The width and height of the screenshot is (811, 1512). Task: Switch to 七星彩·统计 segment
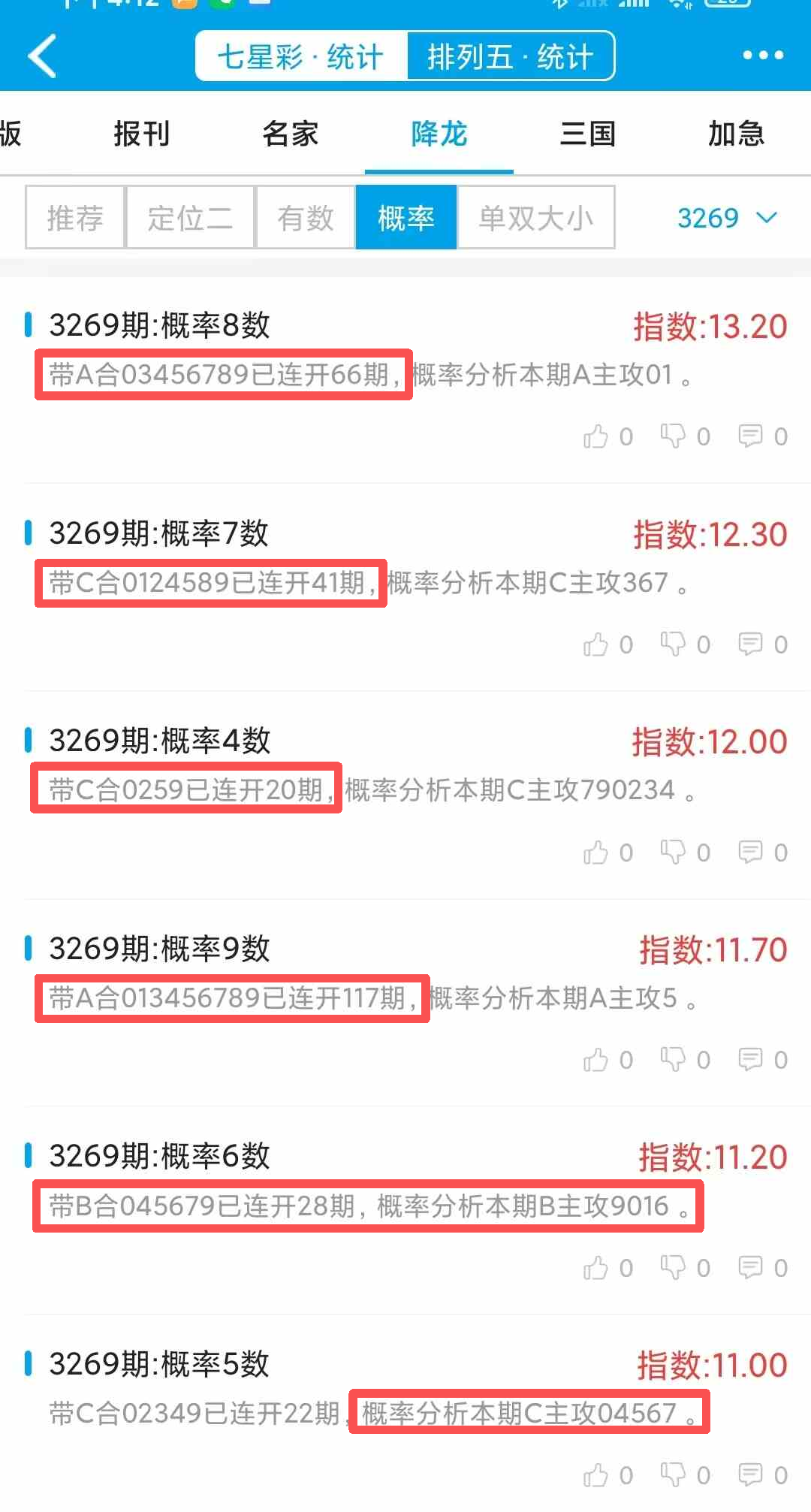(x=301, y=56)
